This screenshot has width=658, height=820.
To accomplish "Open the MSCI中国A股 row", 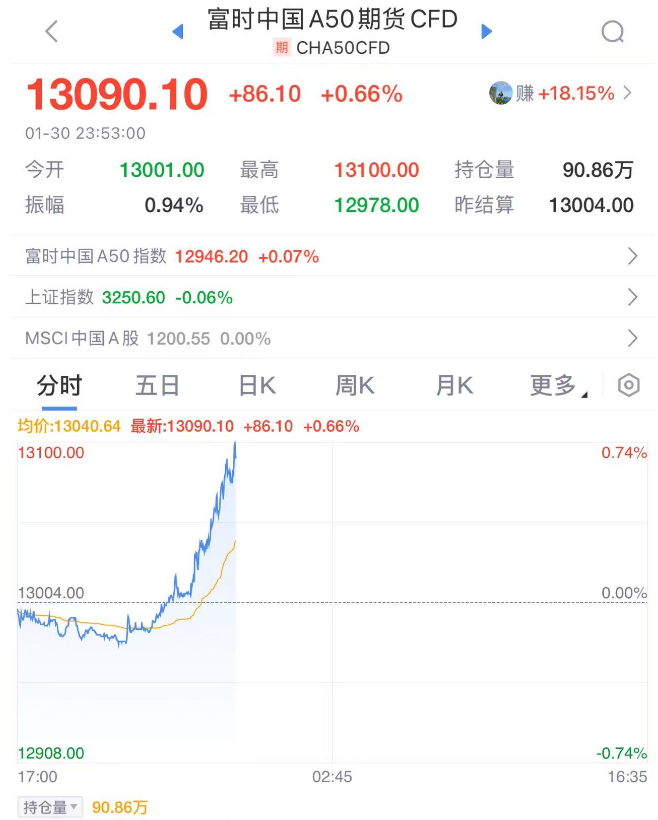I will coord(329,338).
